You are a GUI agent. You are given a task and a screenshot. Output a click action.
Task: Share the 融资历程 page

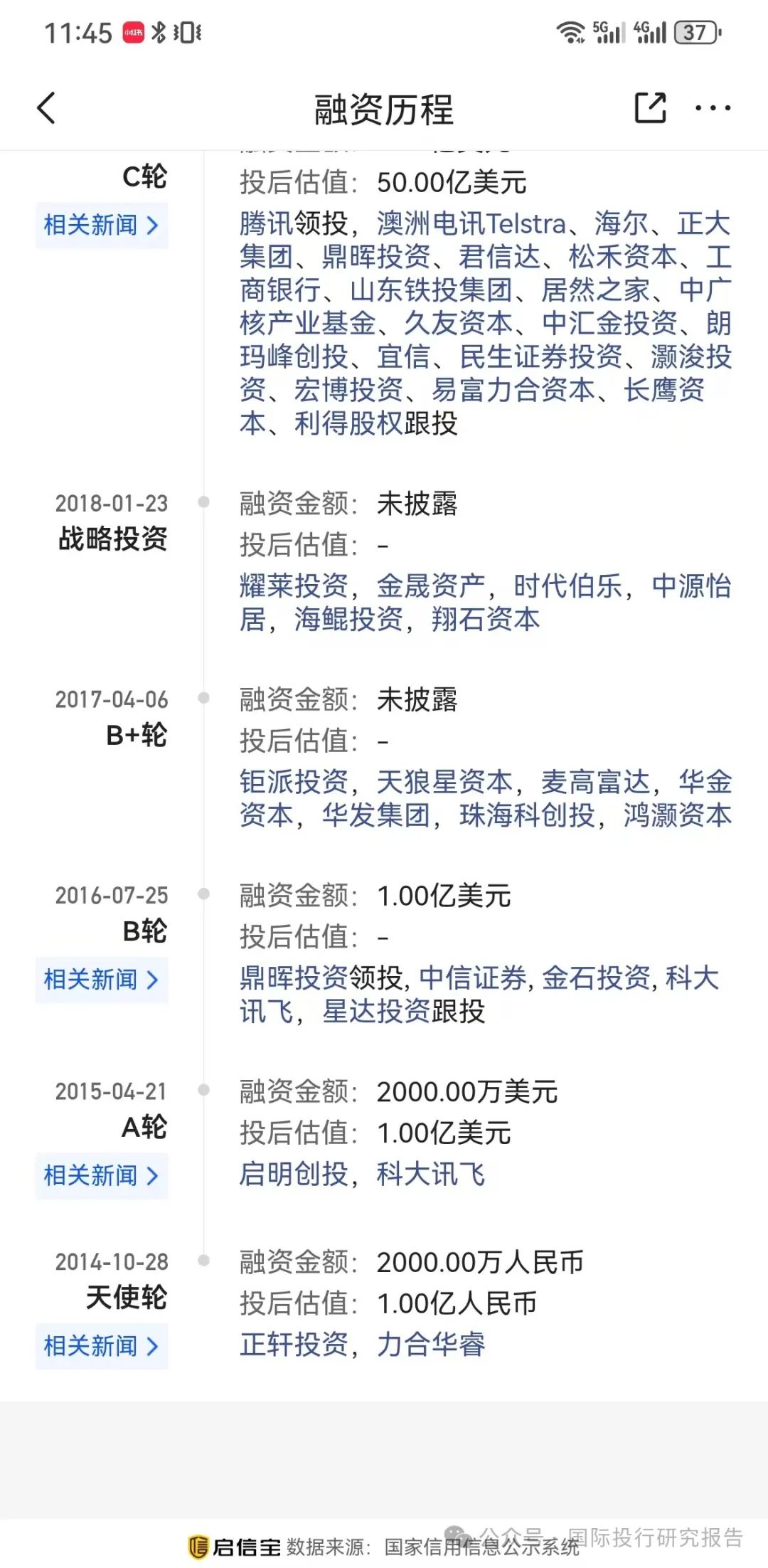click(x=650, y=108)
